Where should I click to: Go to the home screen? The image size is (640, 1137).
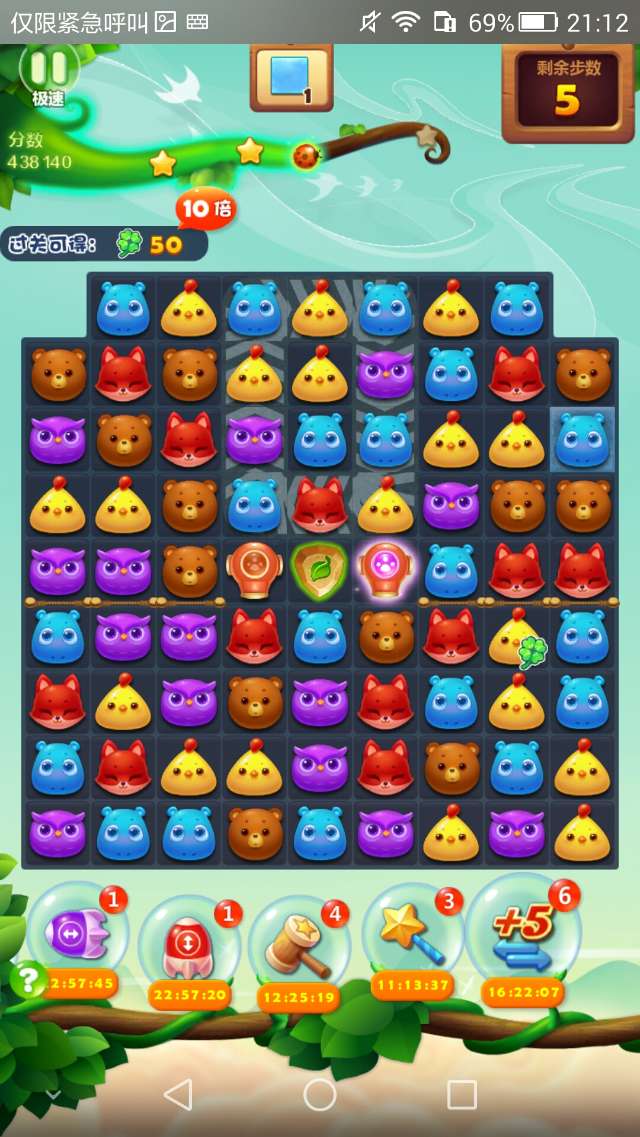319,1094
